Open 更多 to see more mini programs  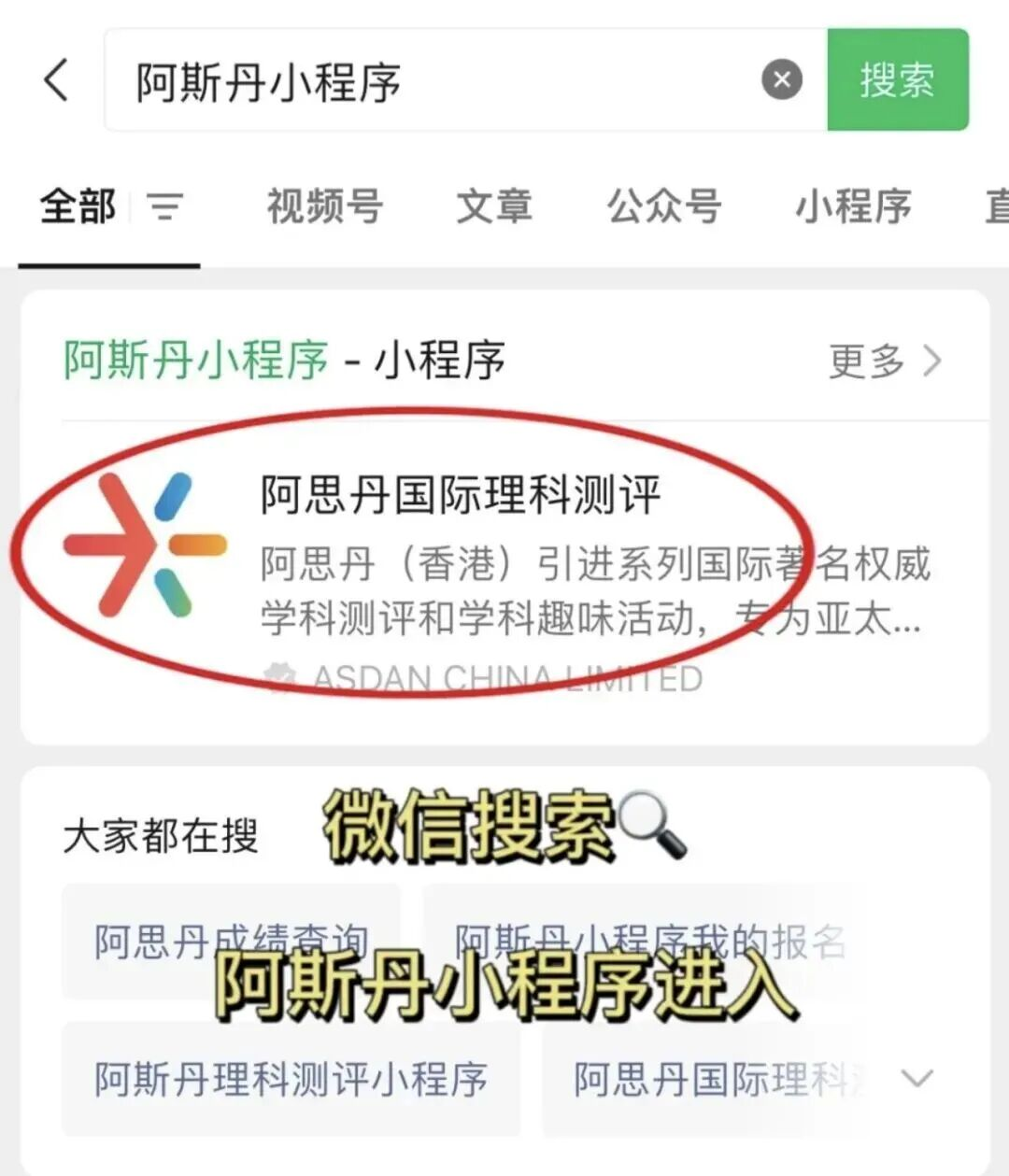tap(864, 361)
